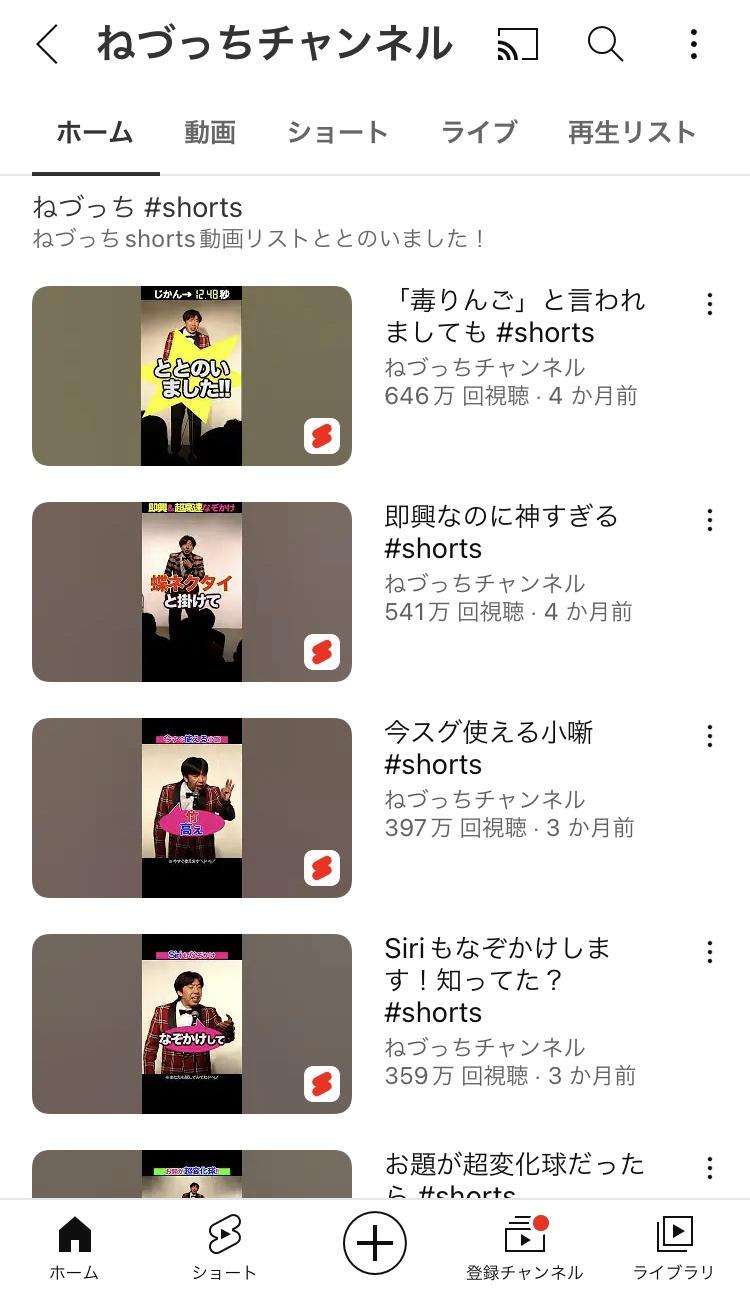
Task: Open options for Siriもなぞかけします video
Action: [x=709, y=952]
